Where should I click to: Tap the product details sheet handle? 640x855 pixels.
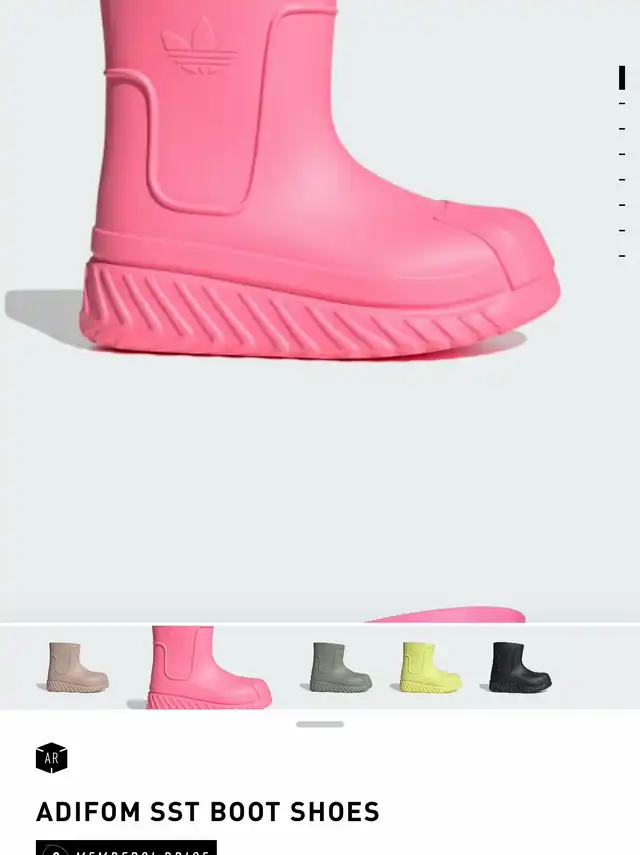click(x=320, y=724)
